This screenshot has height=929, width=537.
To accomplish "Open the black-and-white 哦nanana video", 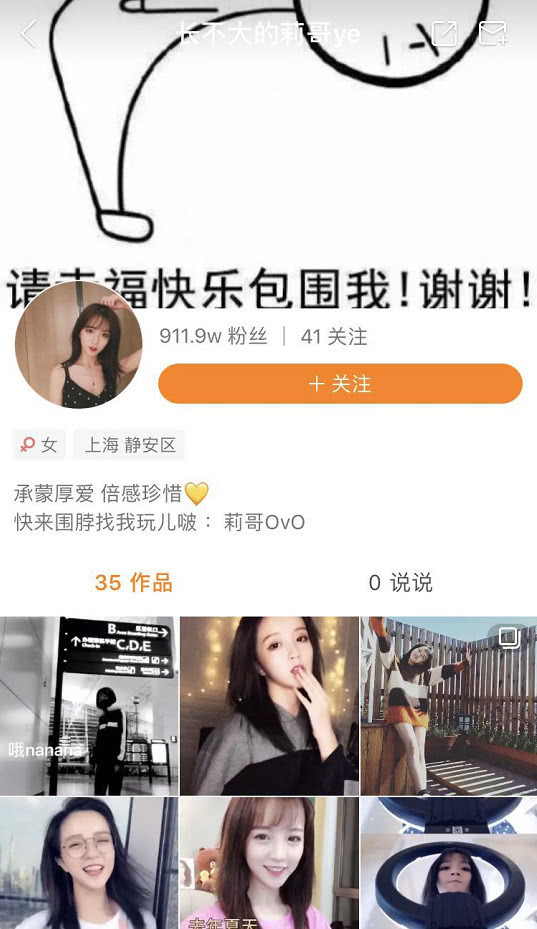I will [89, 706].
